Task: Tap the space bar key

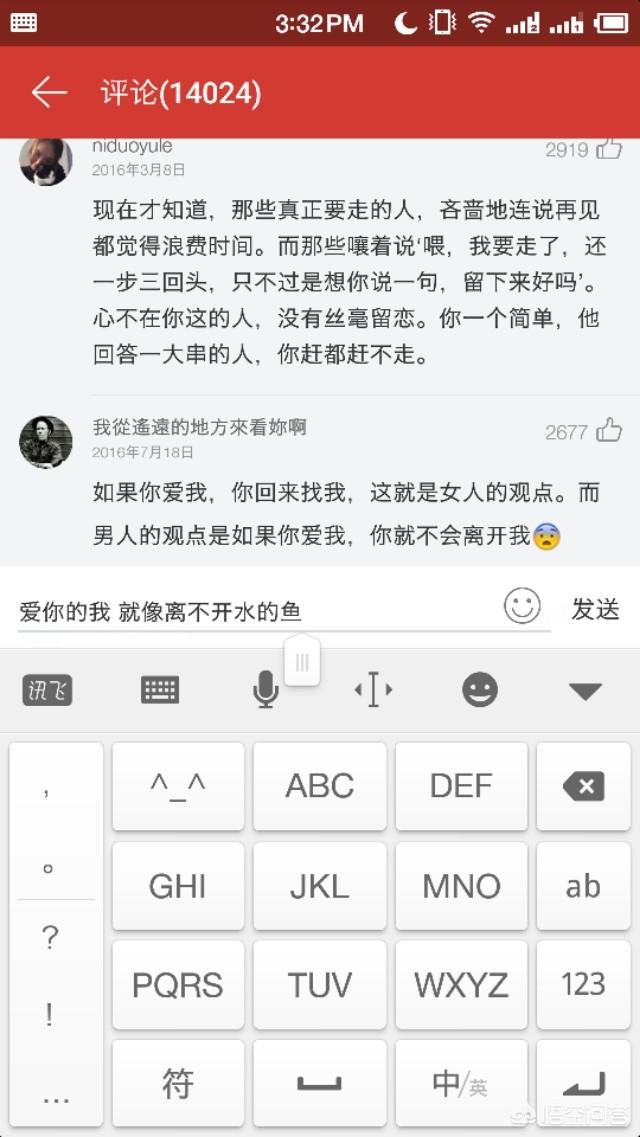Action: (x=319, y=1083)
